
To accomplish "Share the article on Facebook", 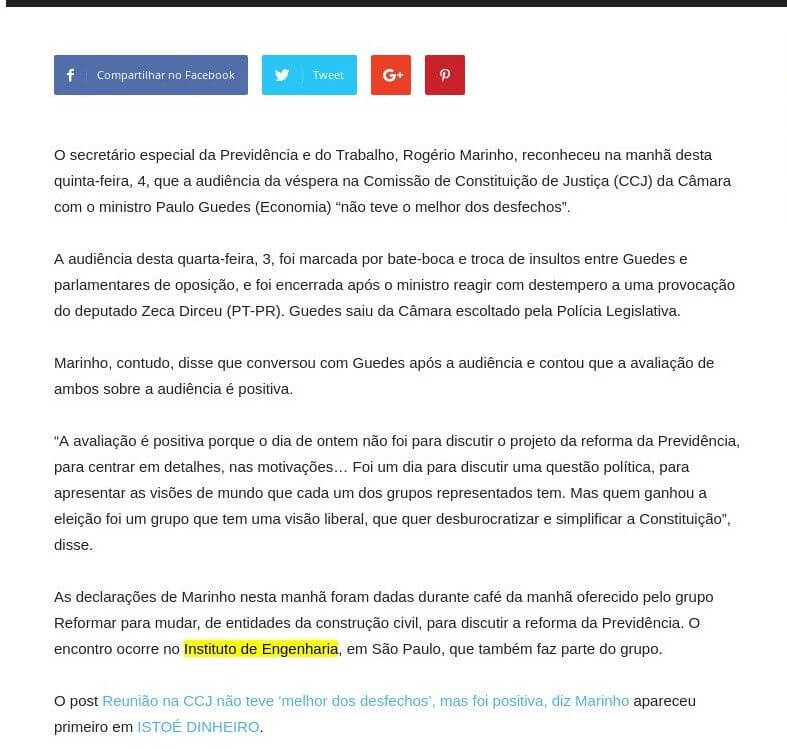I will 151,75.
